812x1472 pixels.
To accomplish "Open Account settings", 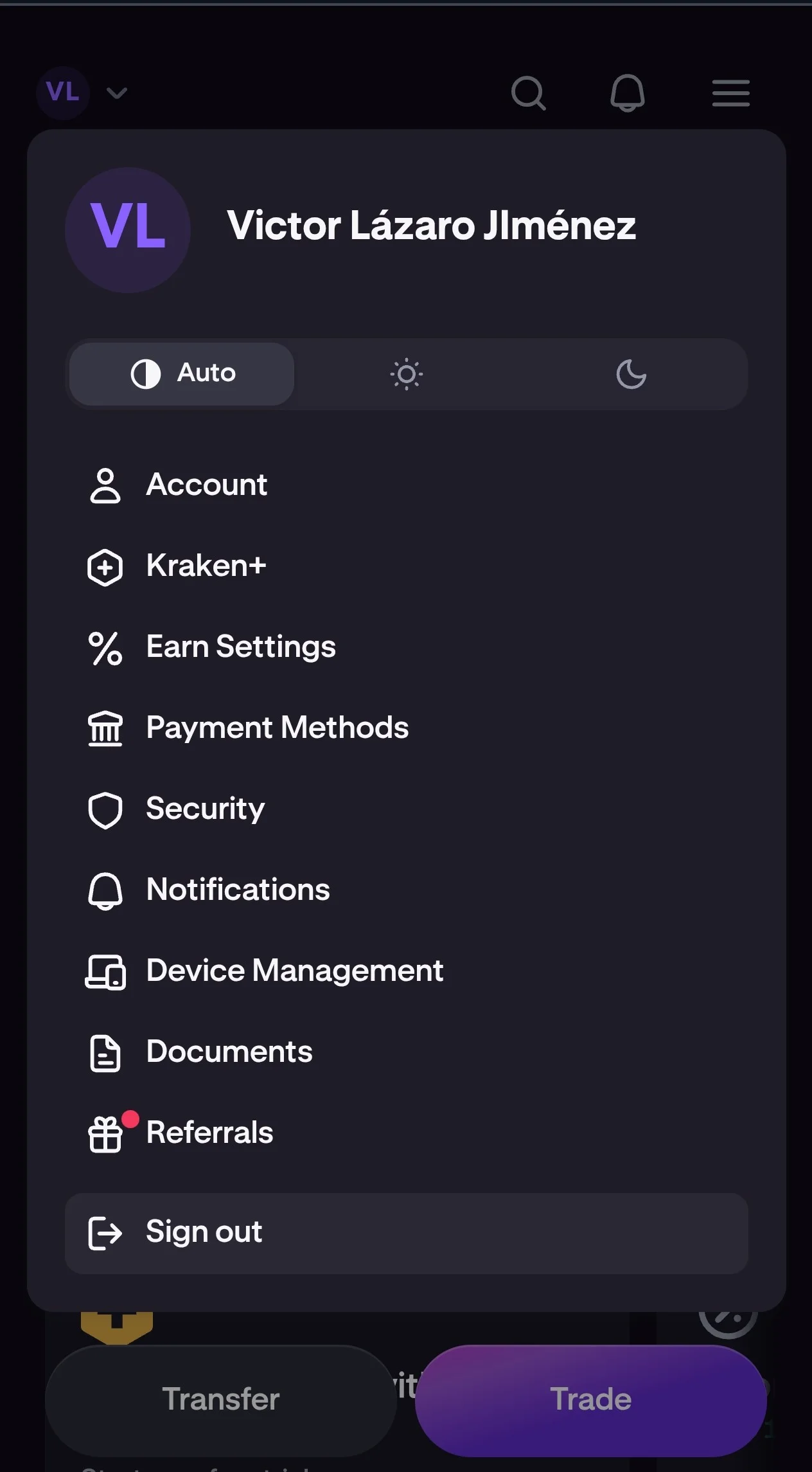I will tap(206, 485).
